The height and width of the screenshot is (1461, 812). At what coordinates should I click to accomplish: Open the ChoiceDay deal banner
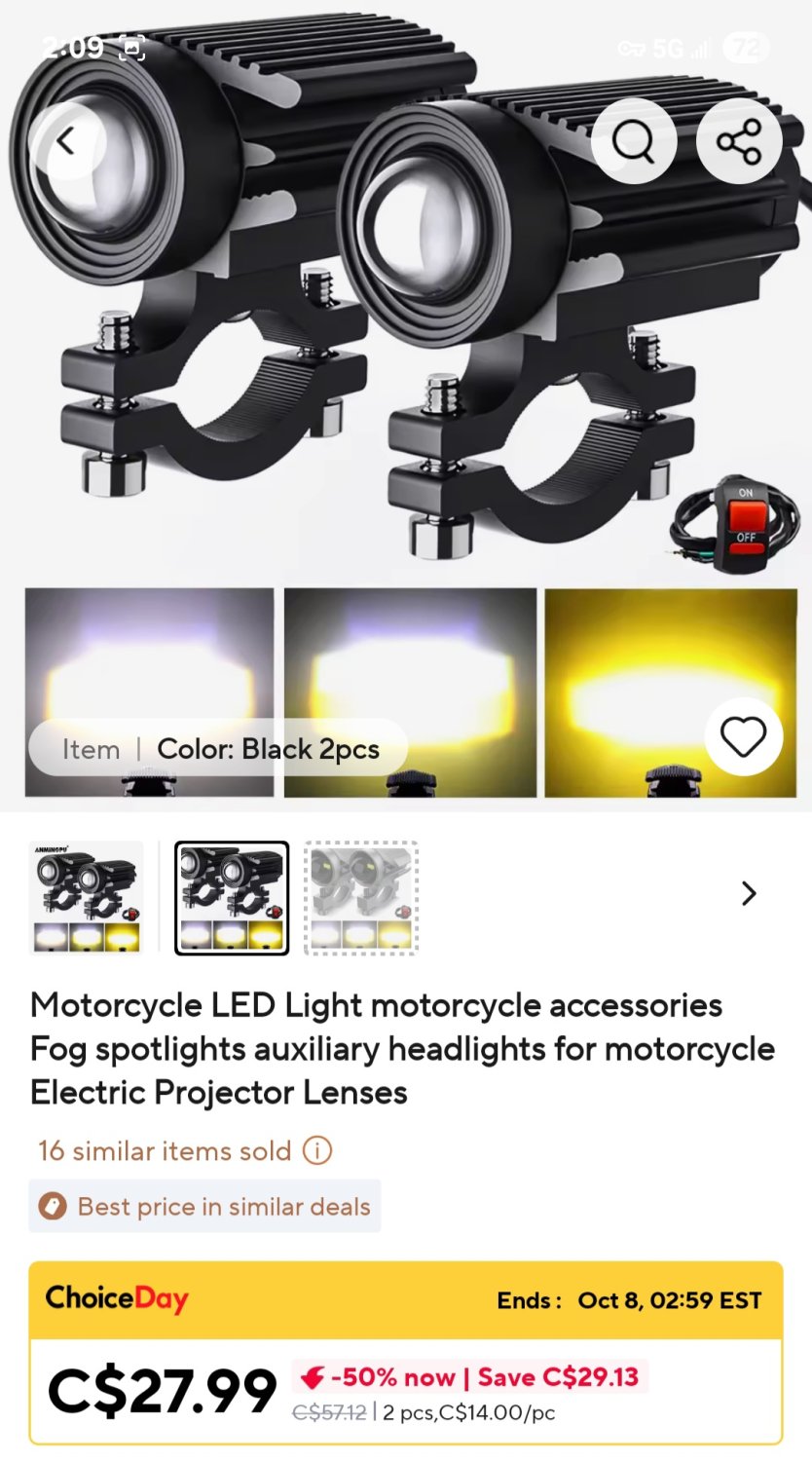[405, 1299]
